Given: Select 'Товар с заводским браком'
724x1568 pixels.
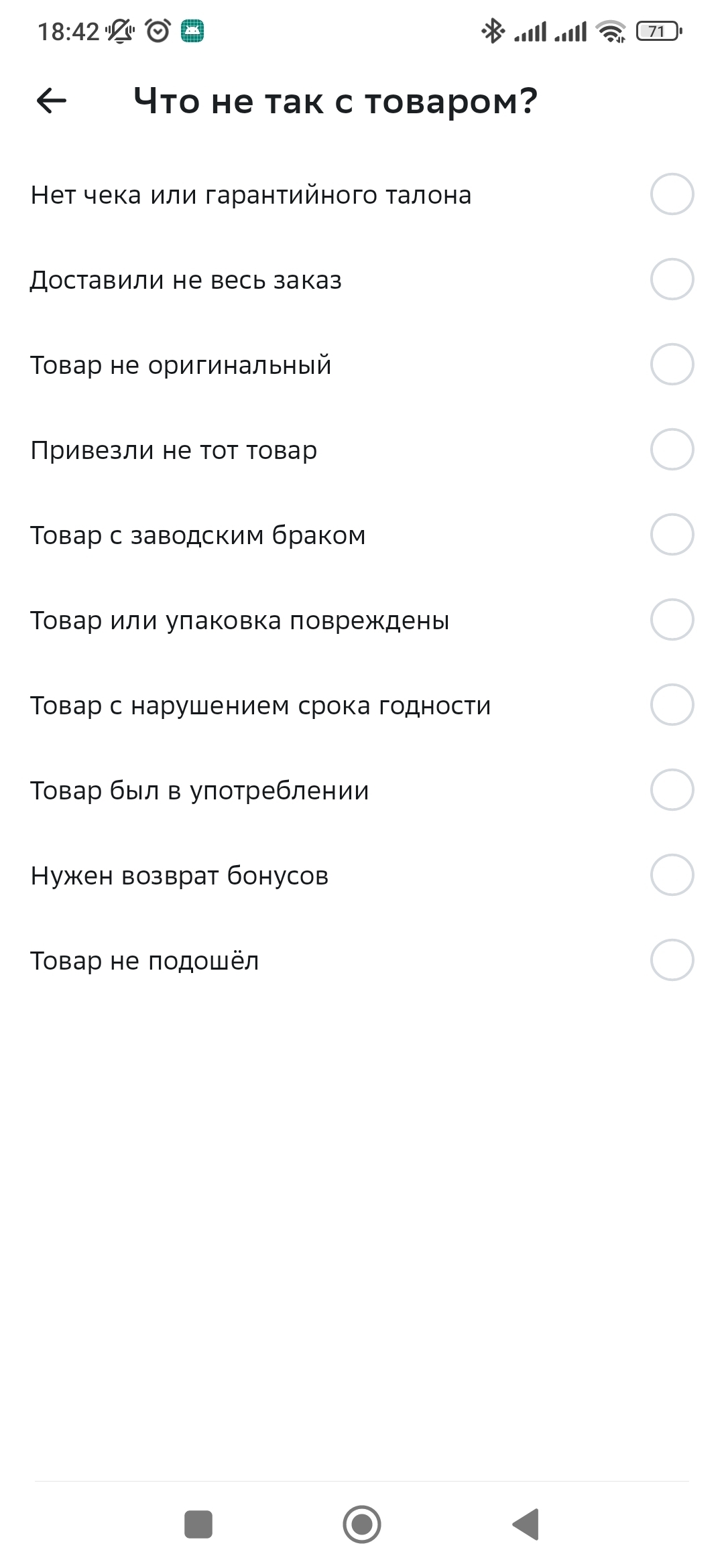Looking at the screenshot, I should click(x=672, y=535).
